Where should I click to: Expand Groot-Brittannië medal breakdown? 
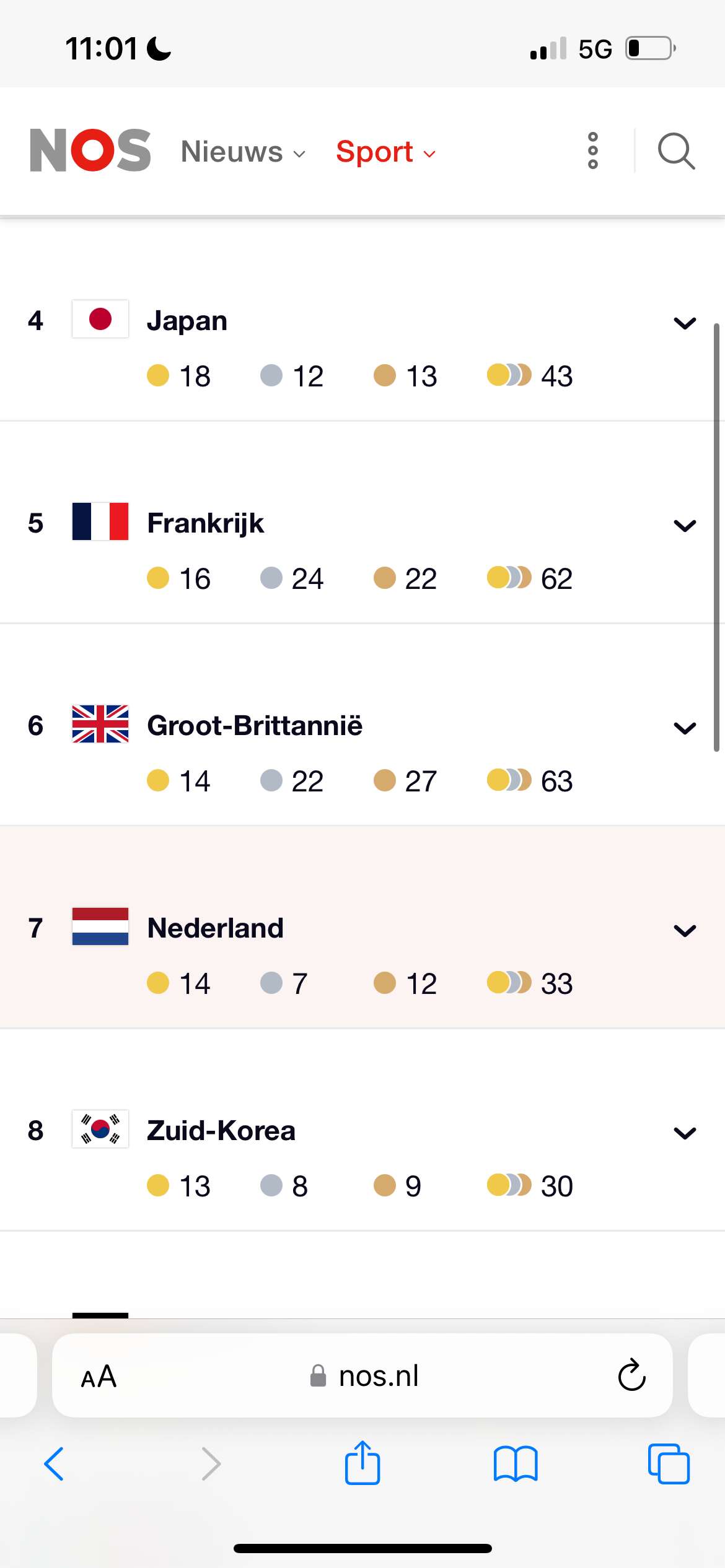[685, 728]
